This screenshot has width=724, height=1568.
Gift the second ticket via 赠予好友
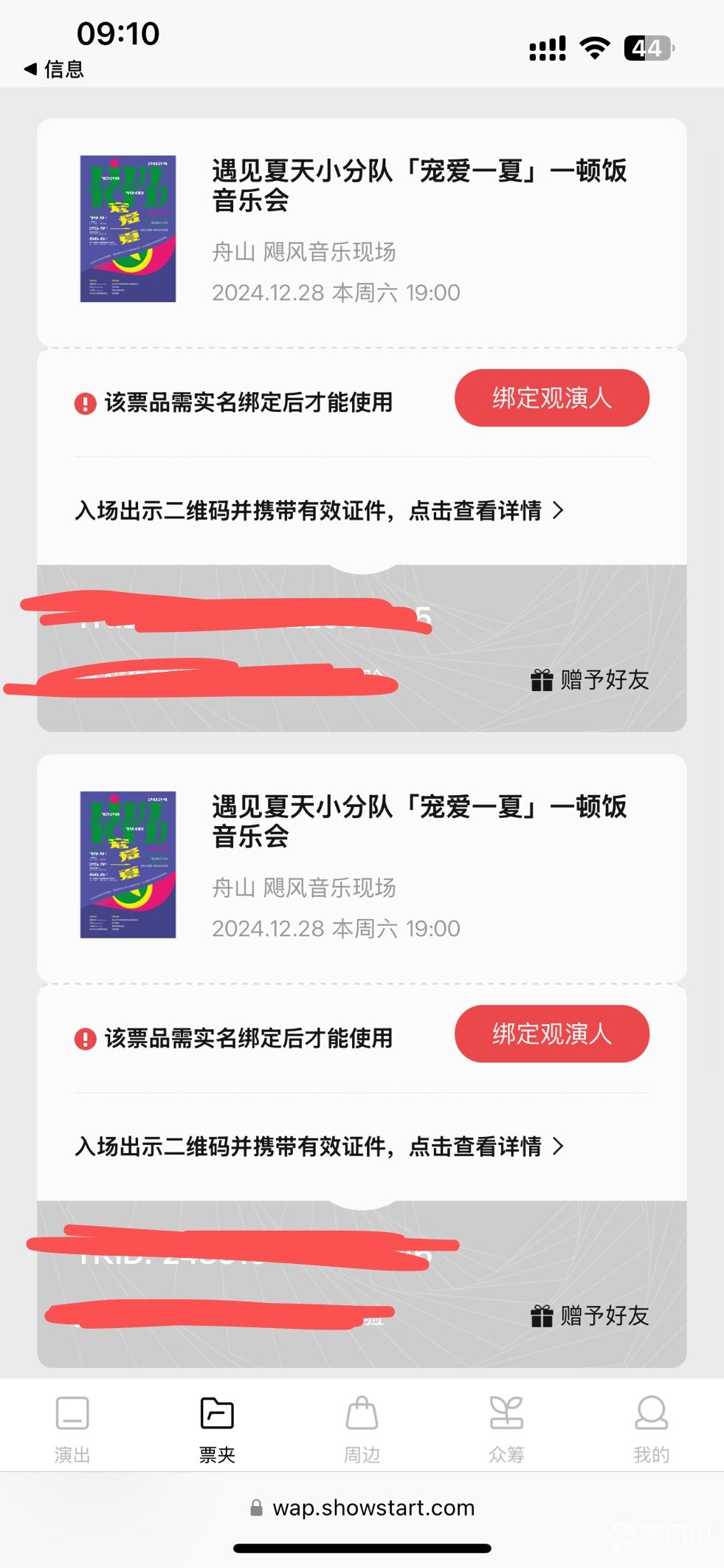[x=590, y=1315]
